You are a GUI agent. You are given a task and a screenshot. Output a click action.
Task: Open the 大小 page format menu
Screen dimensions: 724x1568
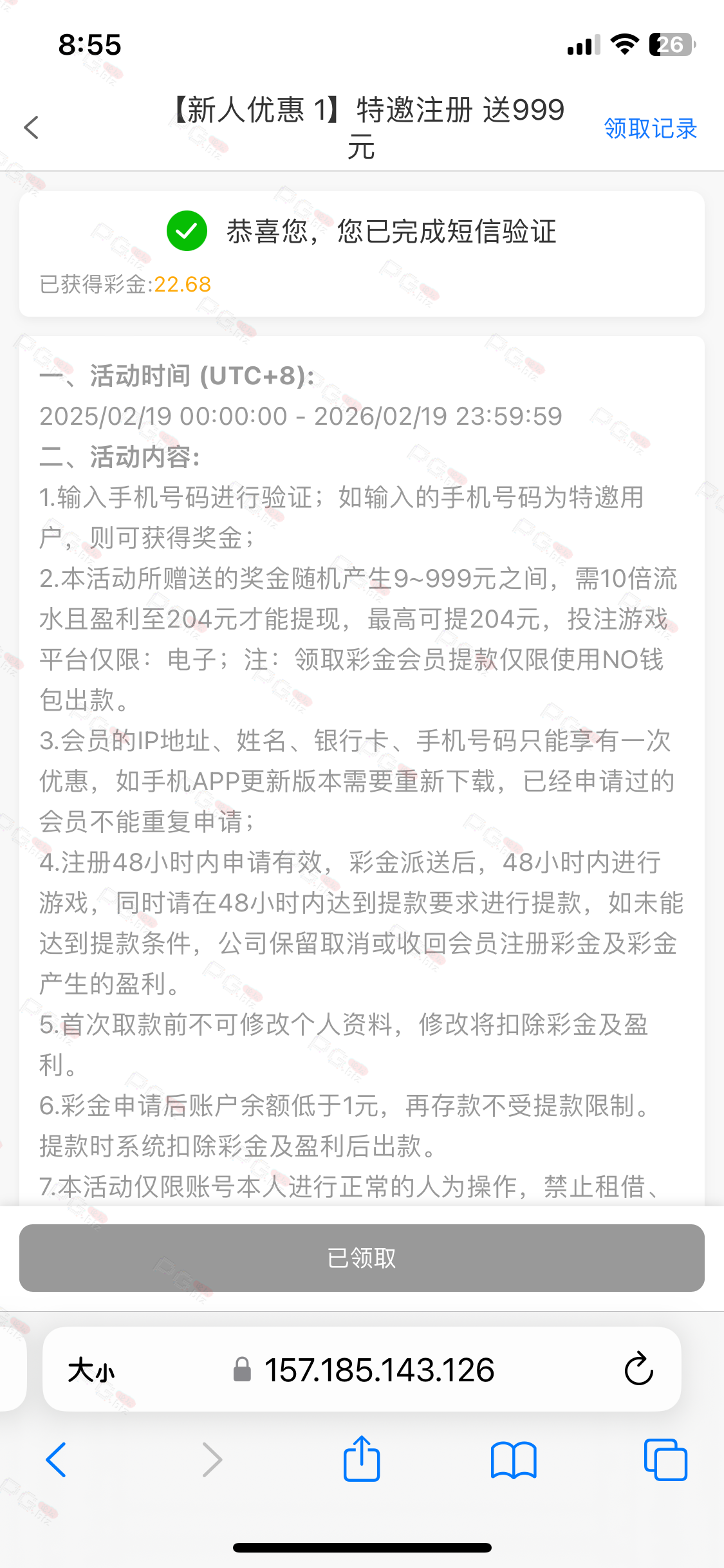[x=91, y=1369]
